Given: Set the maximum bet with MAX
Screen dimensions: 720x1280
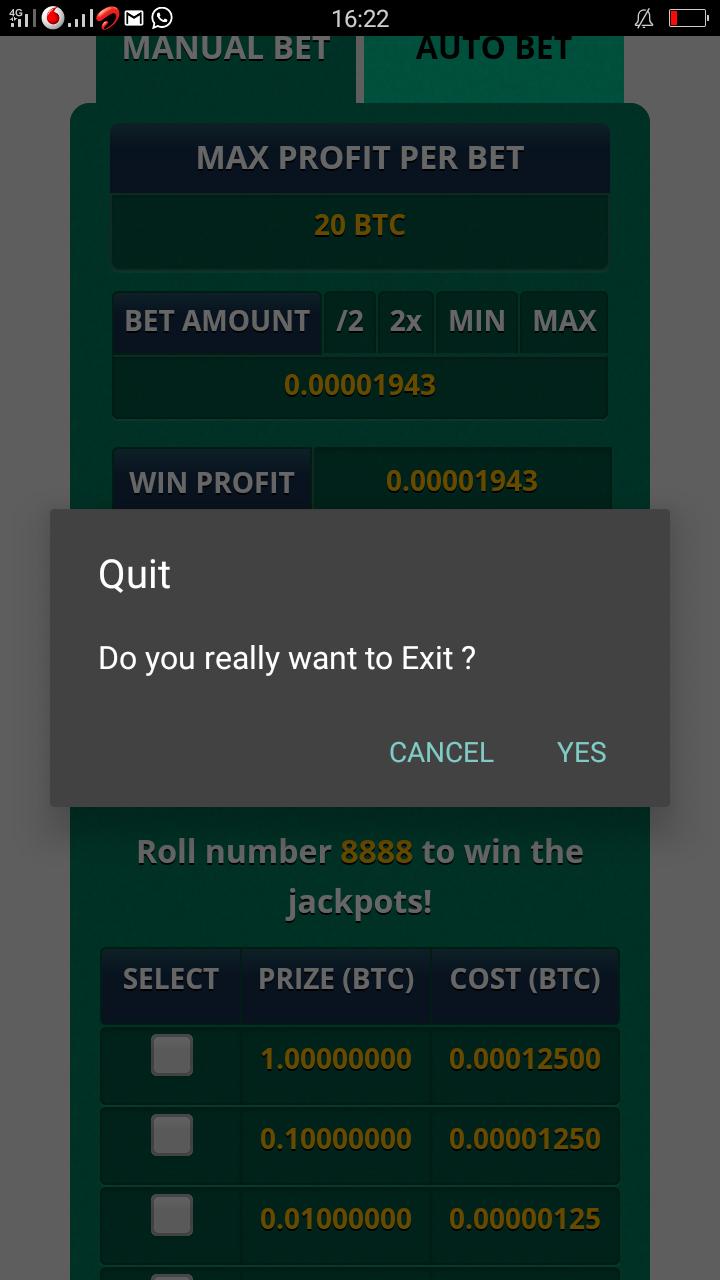Looking at the screenshot, I should (563, 321).
